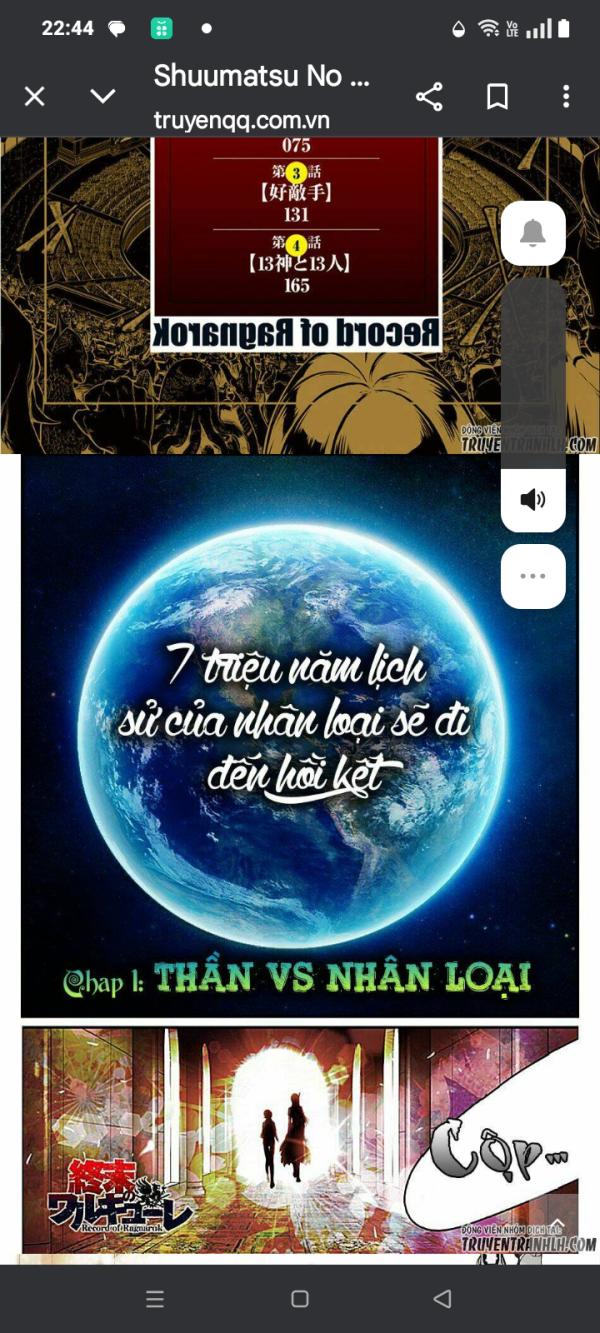600x1333 pixels.
Task: Tap the site address truyenqq.com.vn
Action: tap(241, 120)
